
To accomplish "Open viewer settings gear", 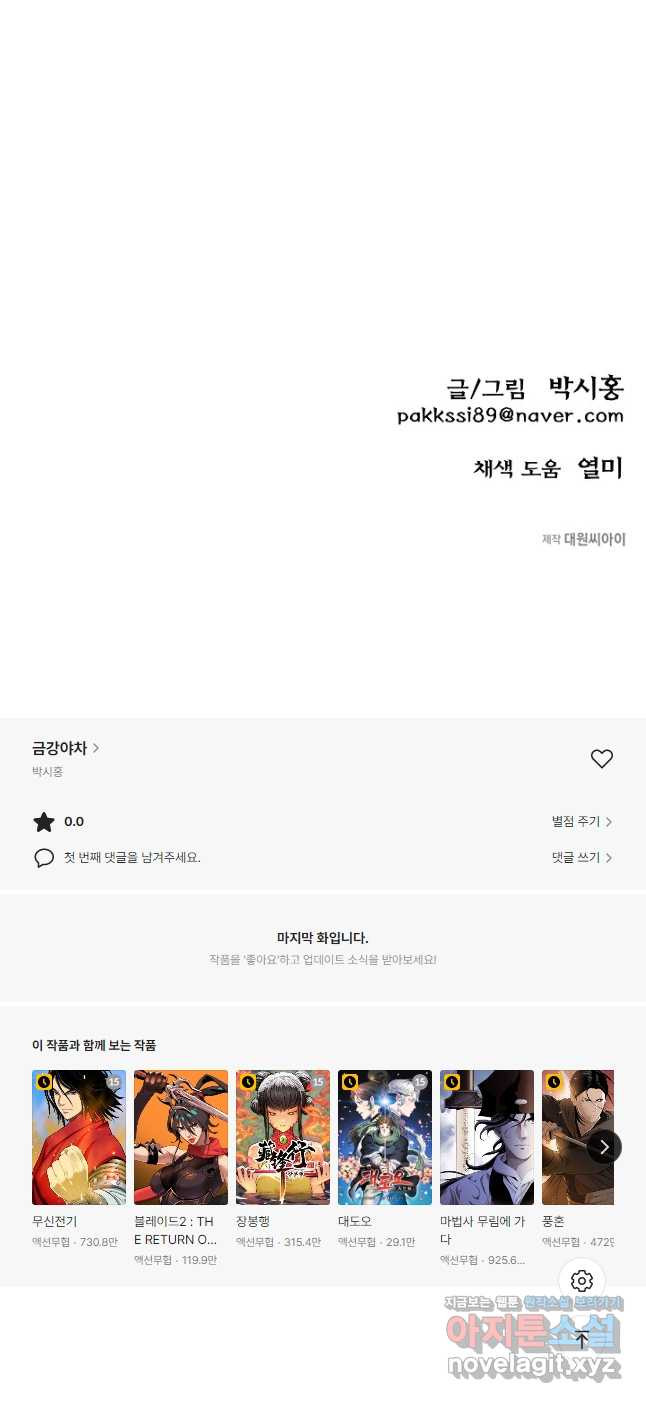I will coord(582,1281).
